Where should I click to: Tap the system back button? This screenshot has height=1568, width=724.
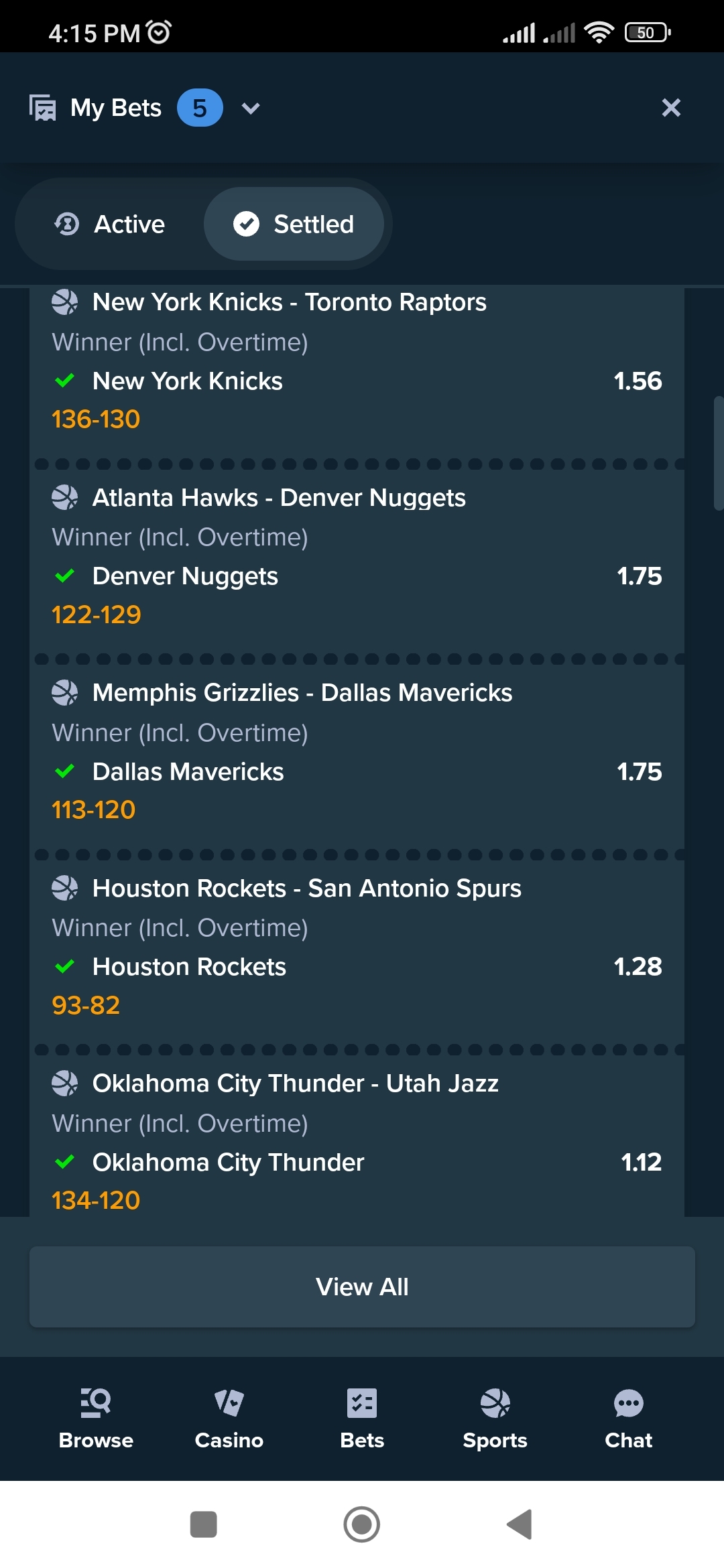click(x=520, y=1524)
